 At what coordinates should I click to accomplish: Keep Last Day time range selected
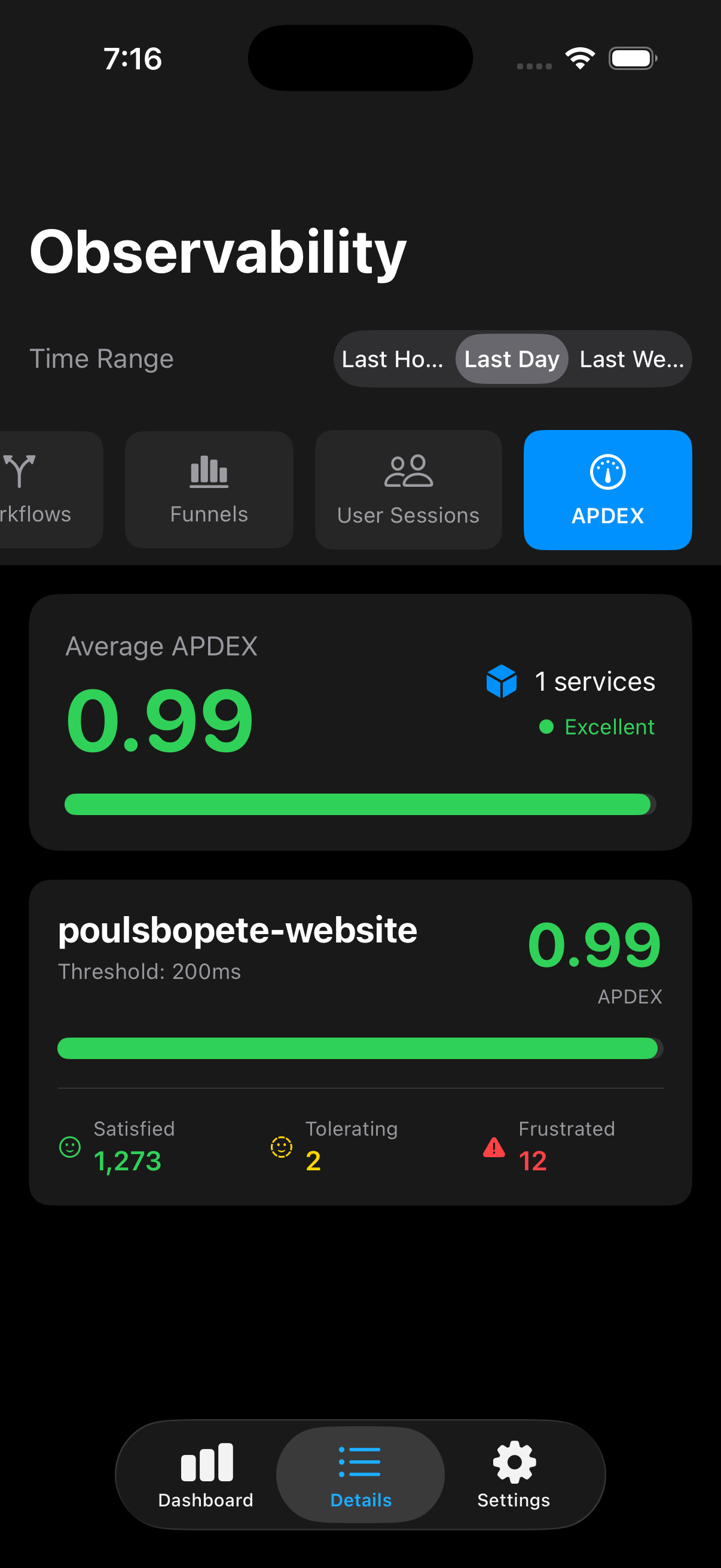click(x=512, y=359)
